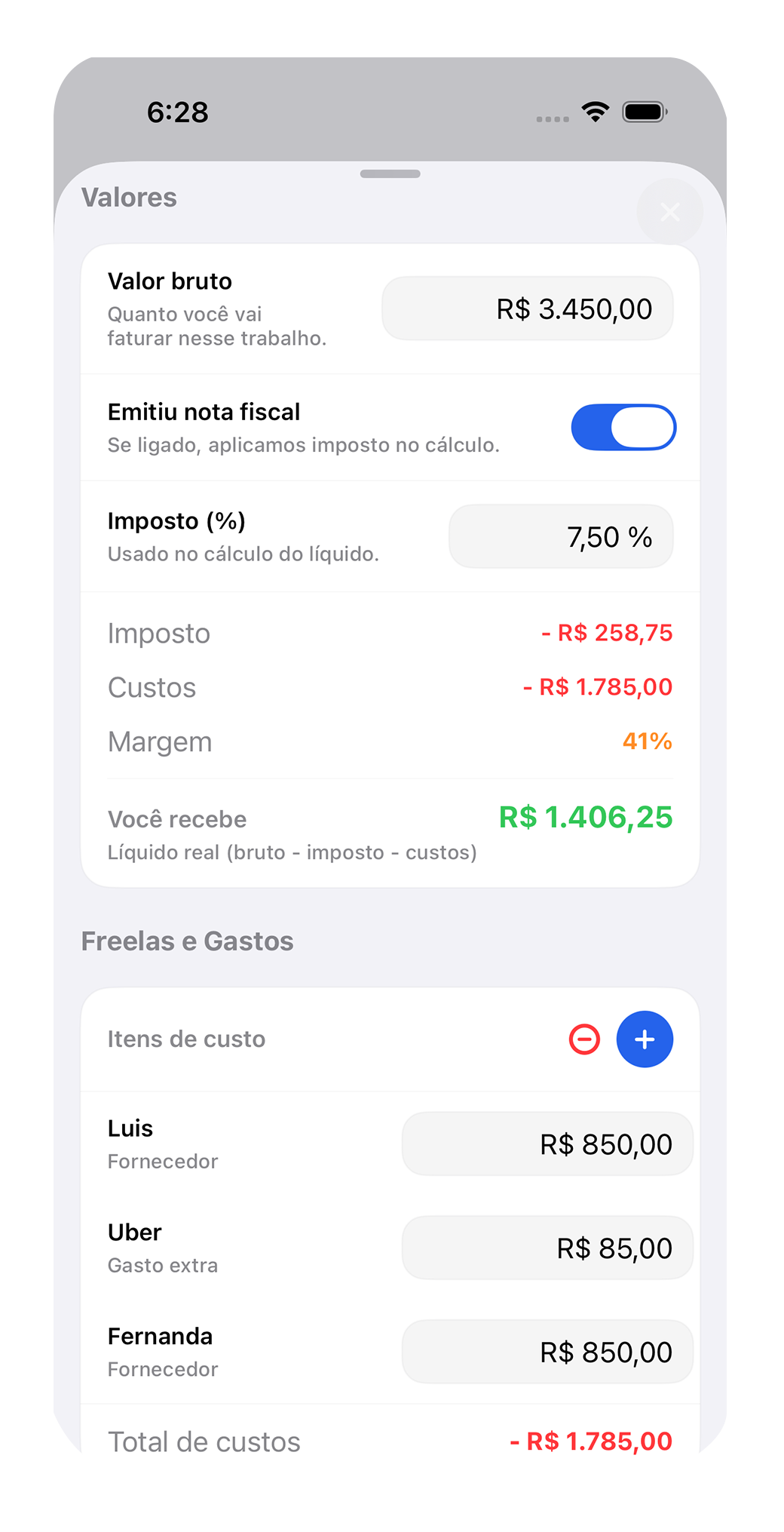Tap the Total de custos red value
Screen dimensions: 784x1532
tap(590, 1441)
